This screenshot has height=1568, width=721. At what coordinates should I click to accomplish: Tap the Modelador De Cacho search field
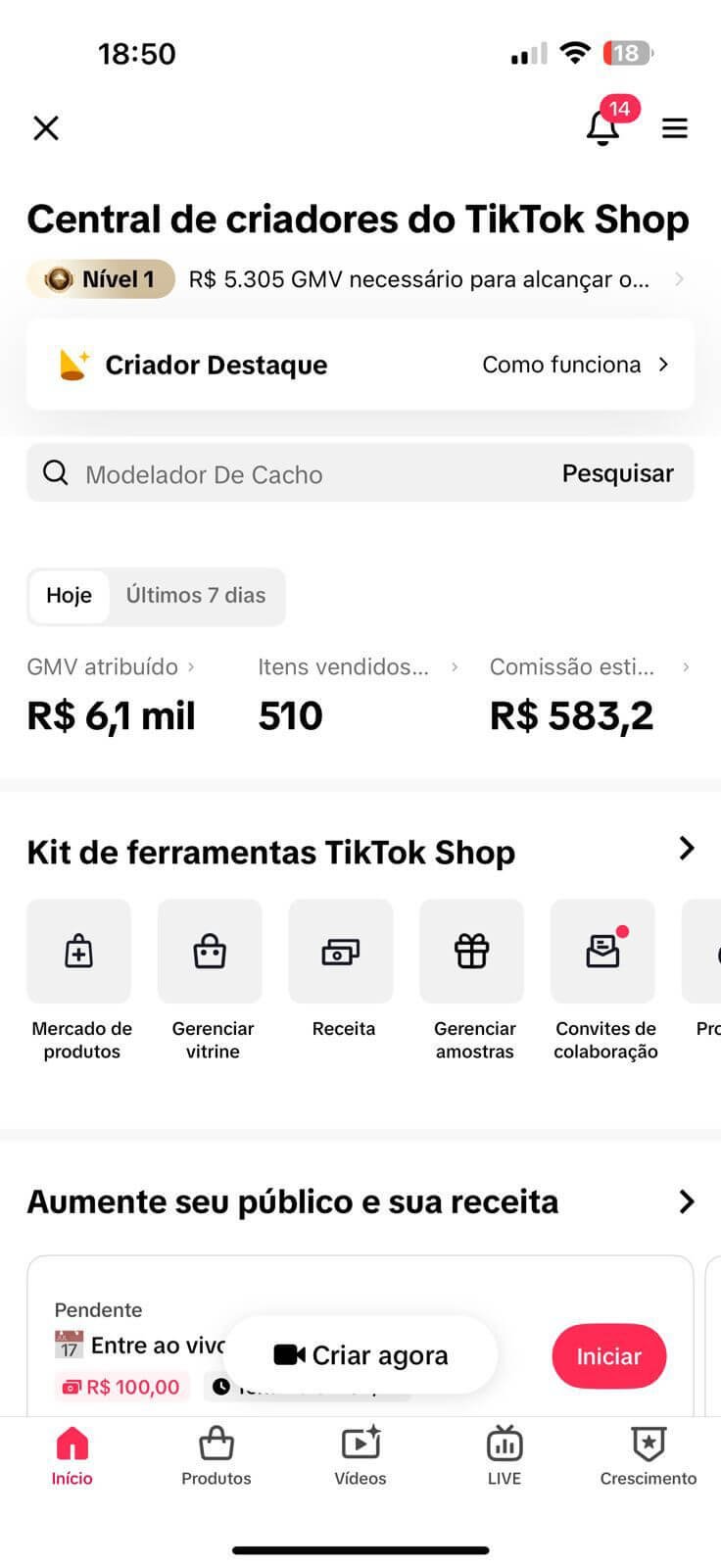[x=294, y=474]
